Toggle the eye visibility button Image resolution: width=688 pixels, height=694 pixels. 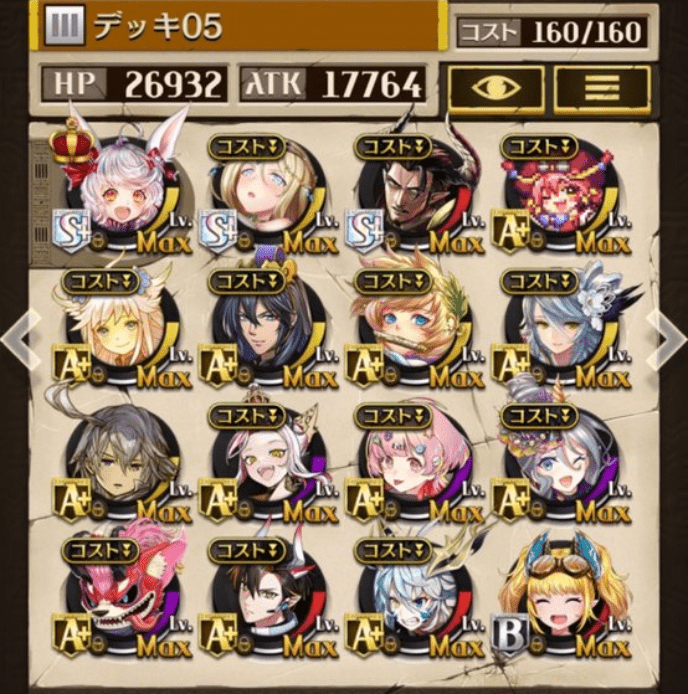tap(496, 89)
